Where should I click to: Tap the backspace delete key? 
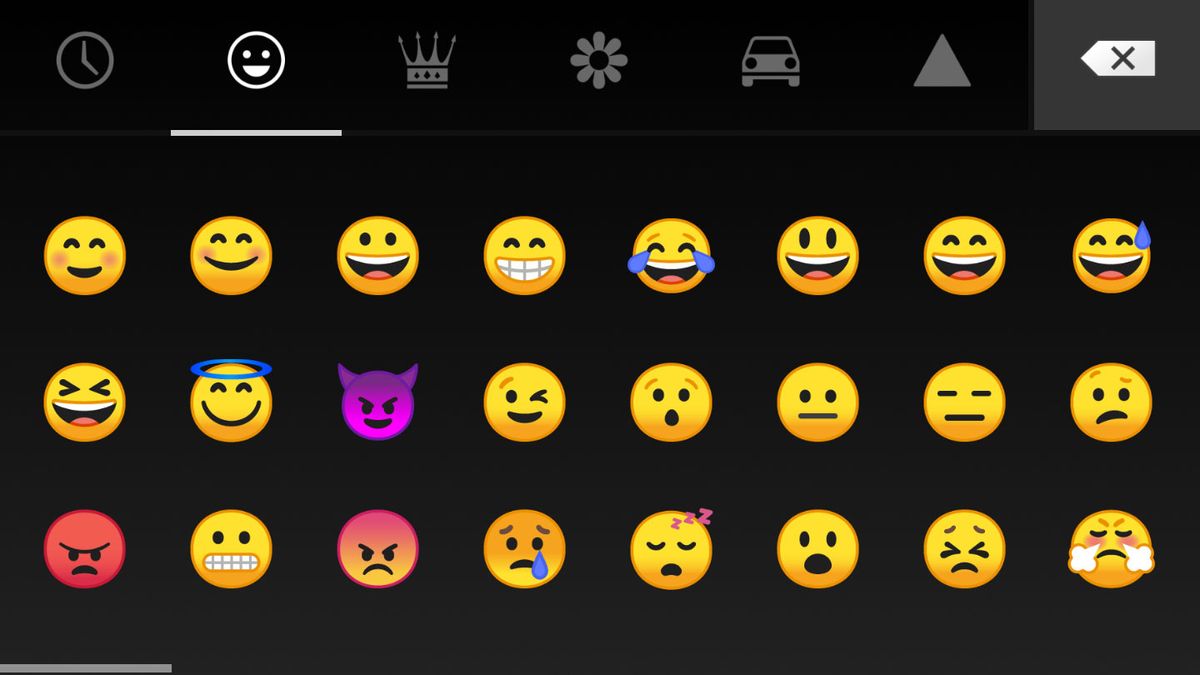click(x=1117, y=60)
